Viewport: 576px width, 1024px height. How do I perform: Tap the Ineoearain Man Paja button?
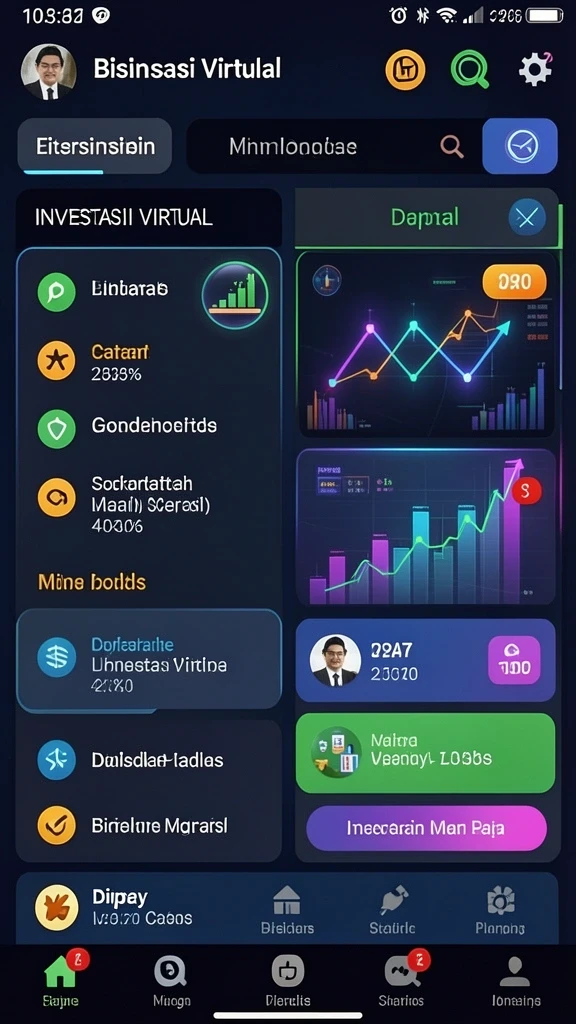point(426,828)
